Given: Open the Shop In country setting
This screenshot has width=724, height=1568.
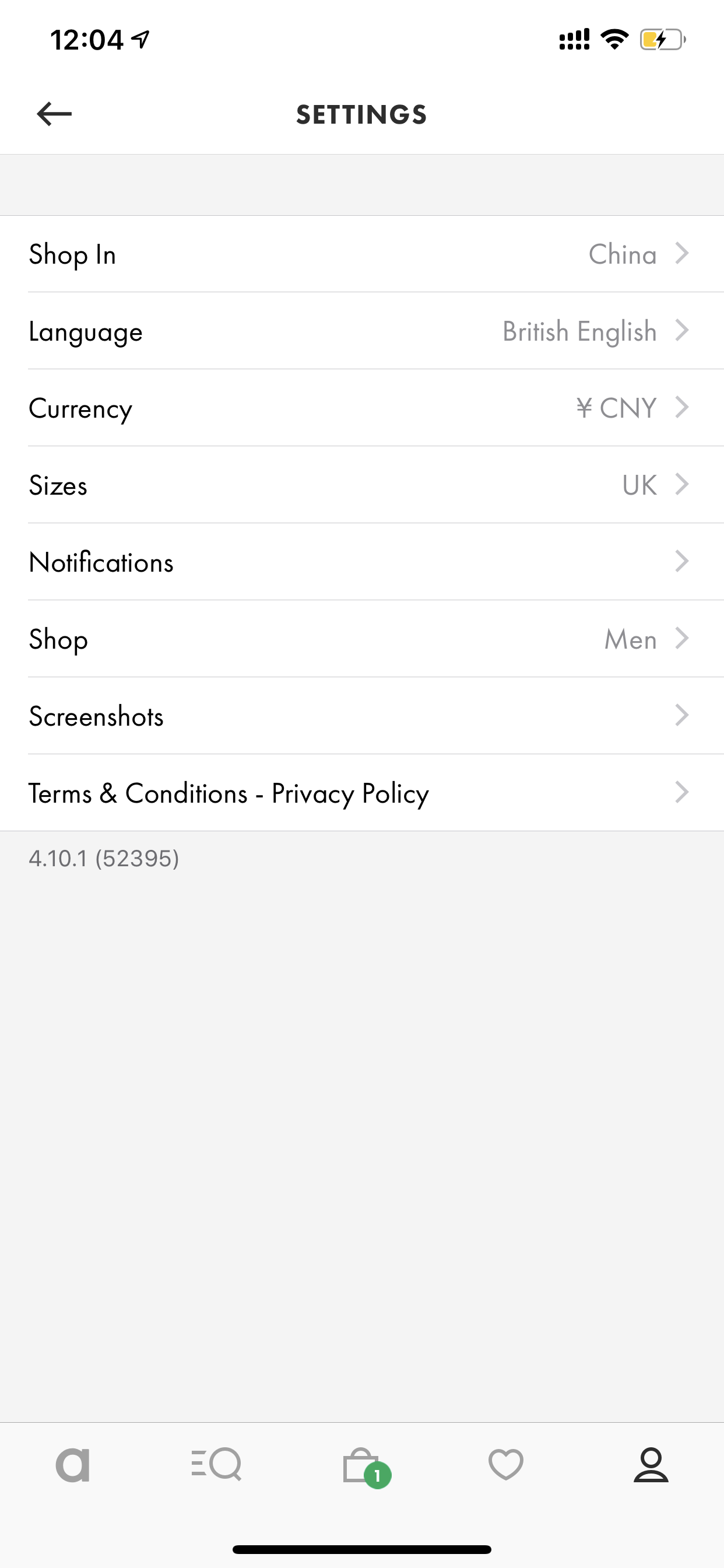Looking at the screenshot, I should tap(362, 254).
